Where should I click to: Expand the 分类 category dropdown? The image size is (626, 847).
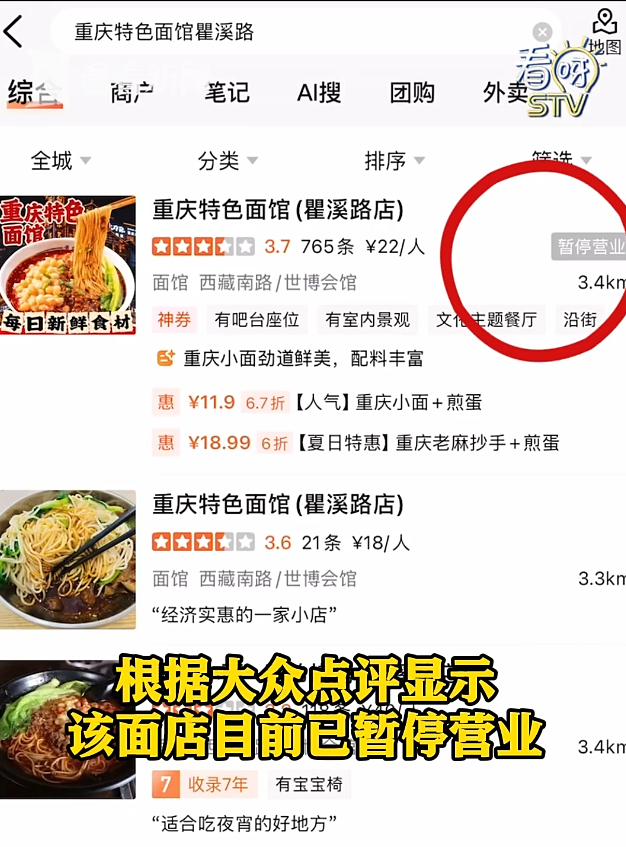228,160
